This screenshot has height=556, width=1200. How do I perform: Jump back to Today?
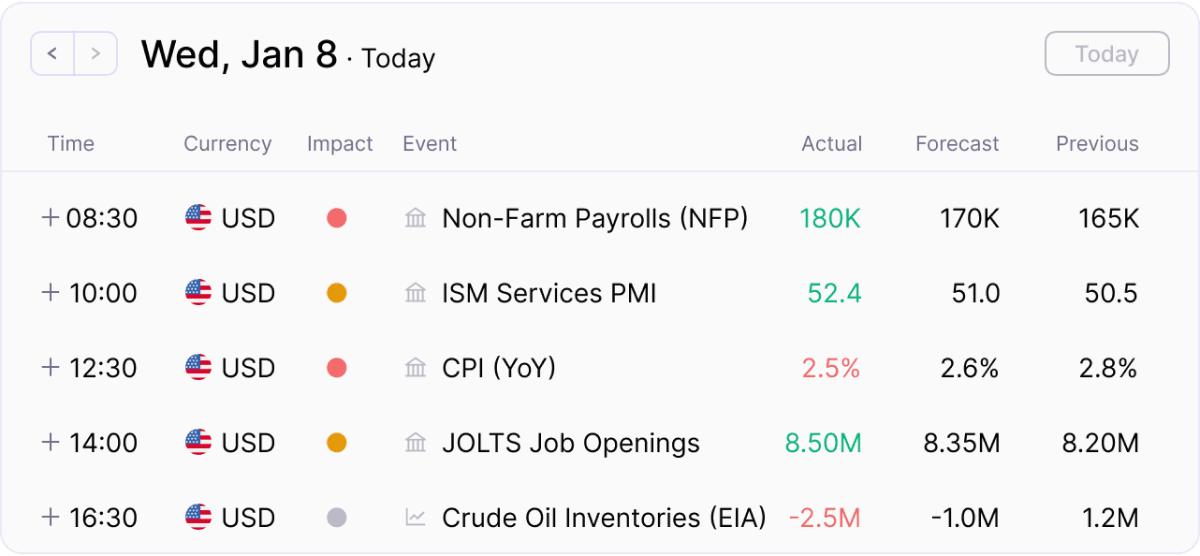pyautogui.click(x=1106, y=54)
